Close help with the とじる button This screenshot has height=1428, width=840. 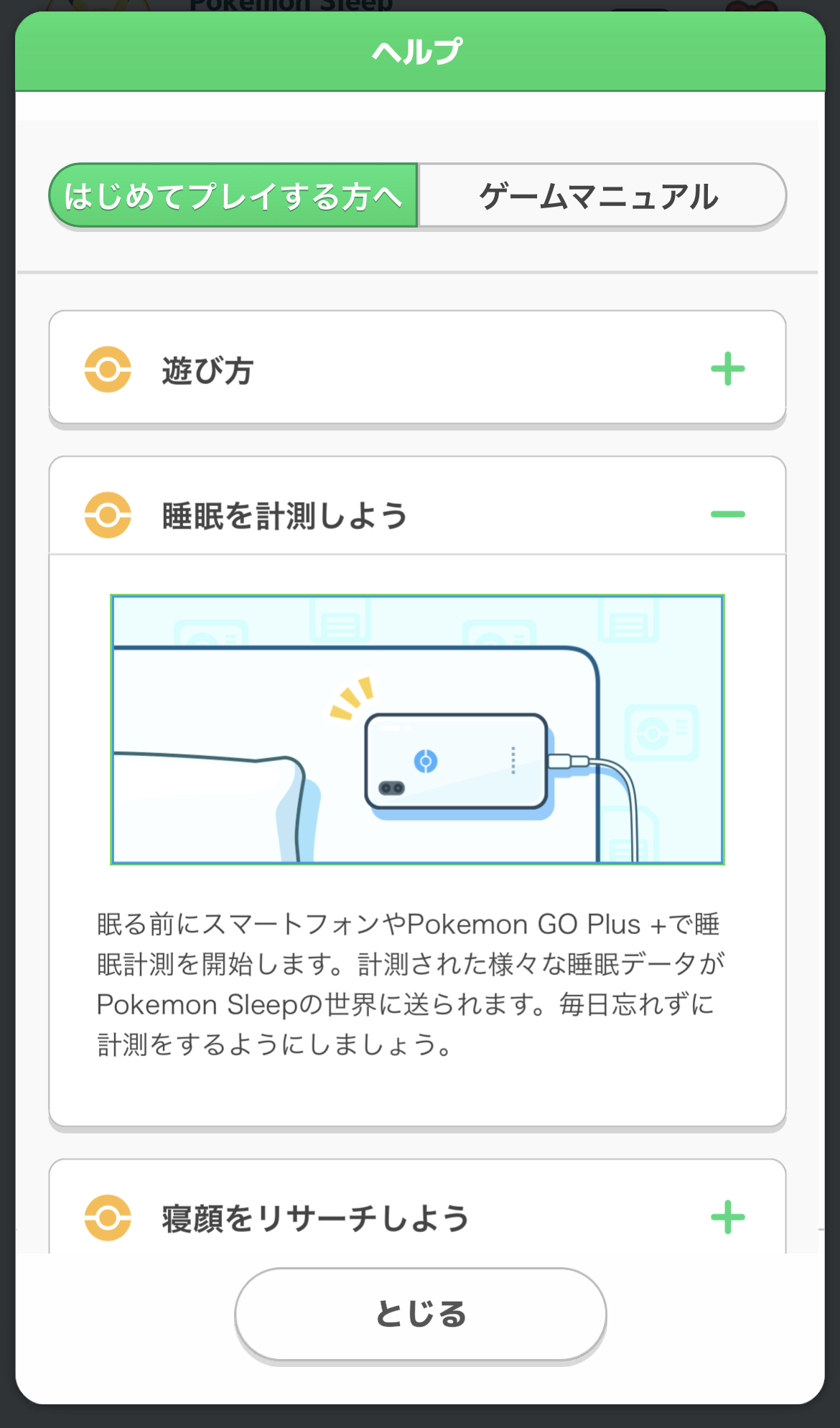(x=421, y=1314)
